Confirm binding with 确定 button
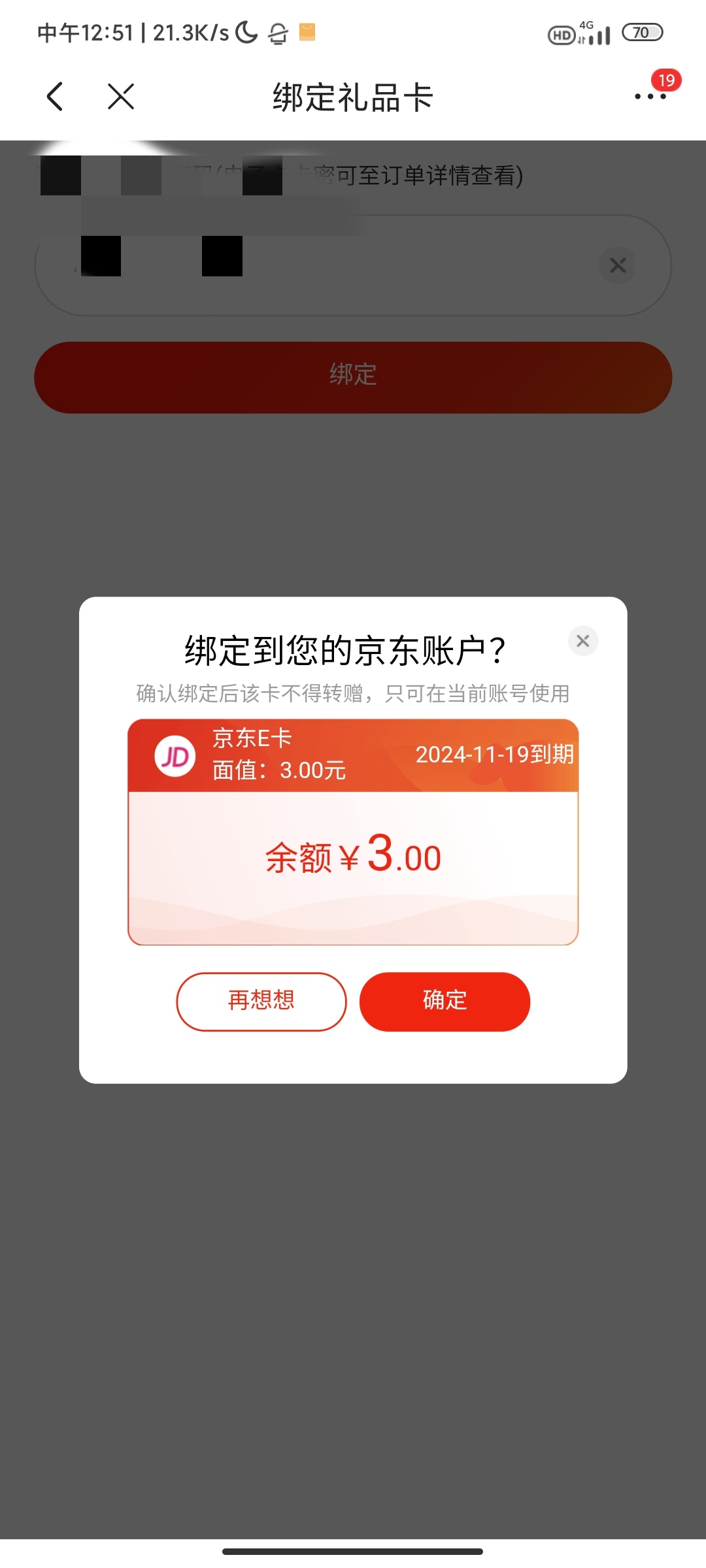Screen dimensions: 706x1568 (445, 1001)
